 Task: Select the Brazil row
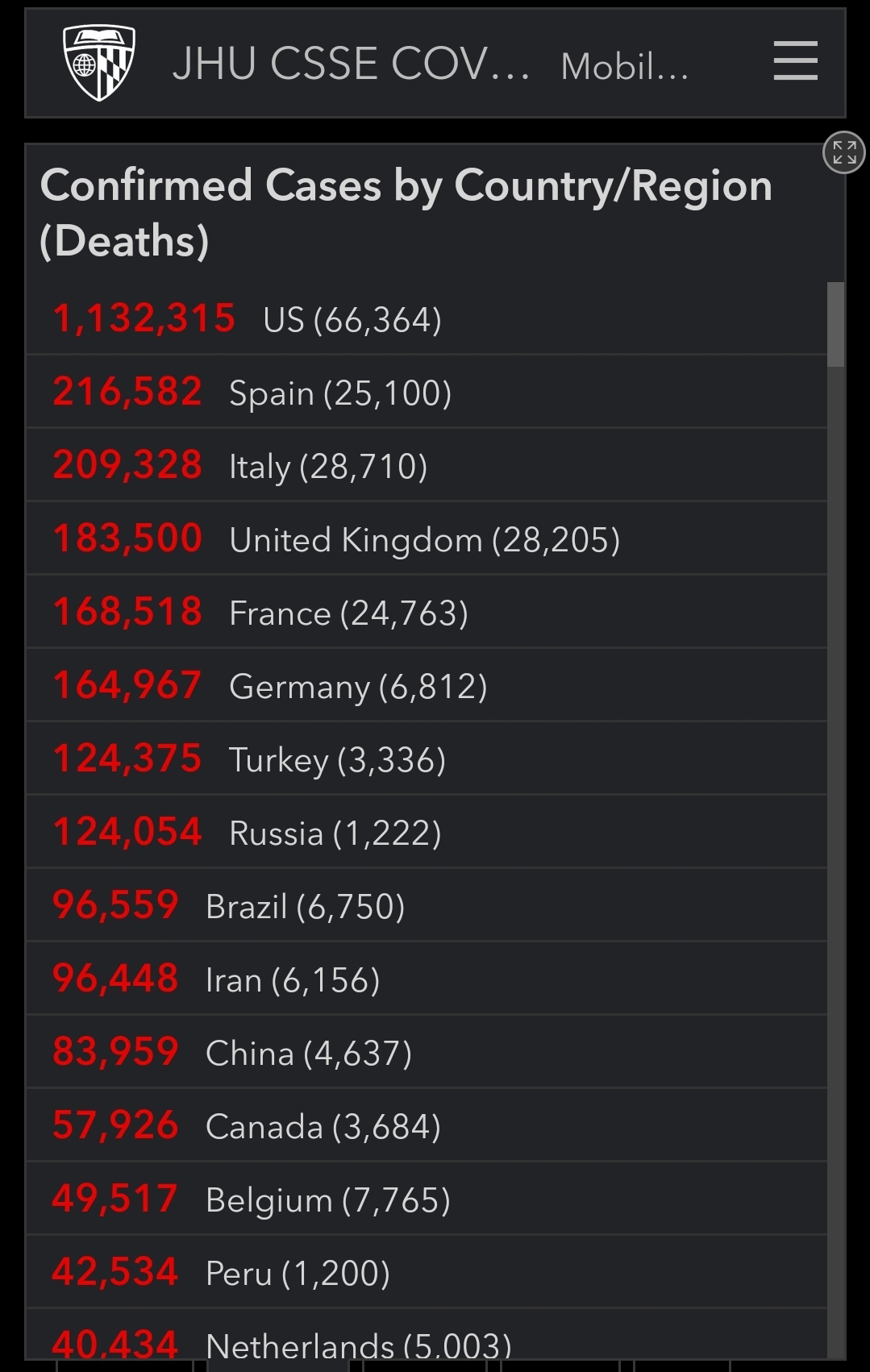[427, 905]
